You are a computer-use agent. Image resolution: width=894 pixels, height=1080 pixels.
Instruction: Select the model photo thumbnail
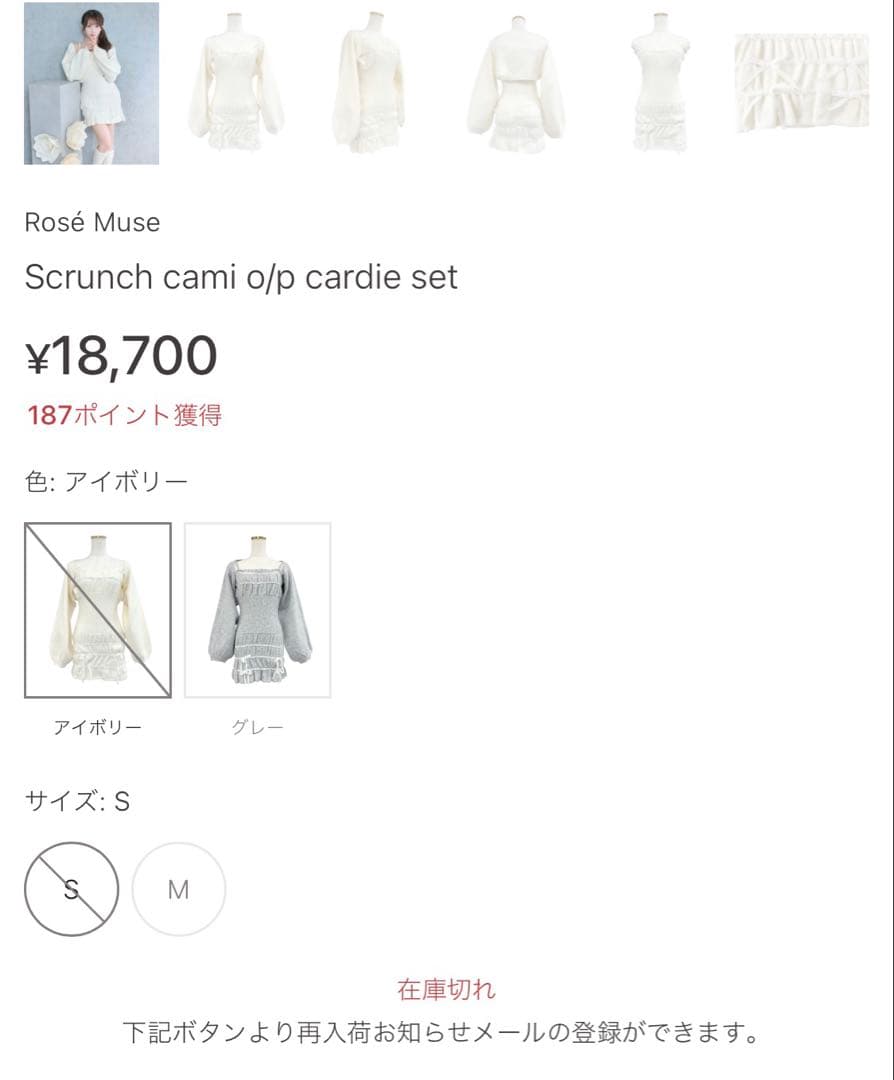[91, 83]
